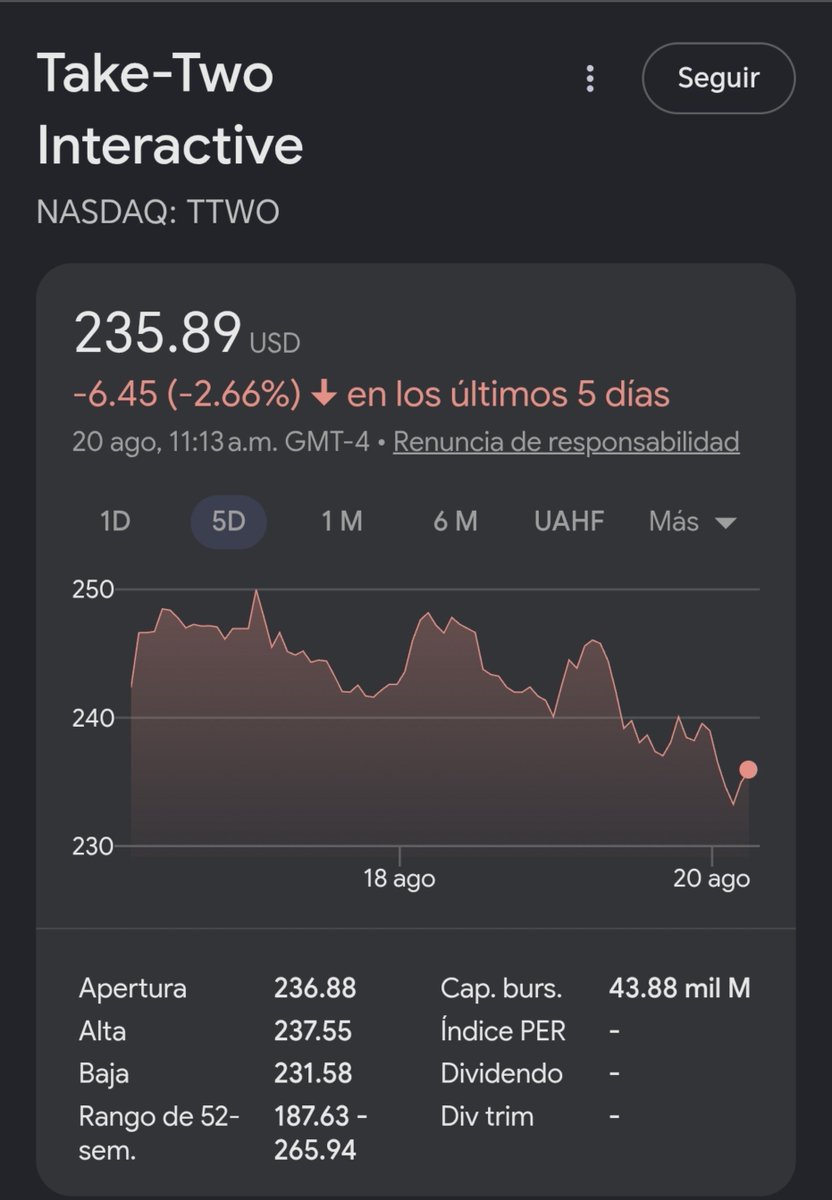Open the Renuncia de responsabilidad link

(x=566, y=442)
